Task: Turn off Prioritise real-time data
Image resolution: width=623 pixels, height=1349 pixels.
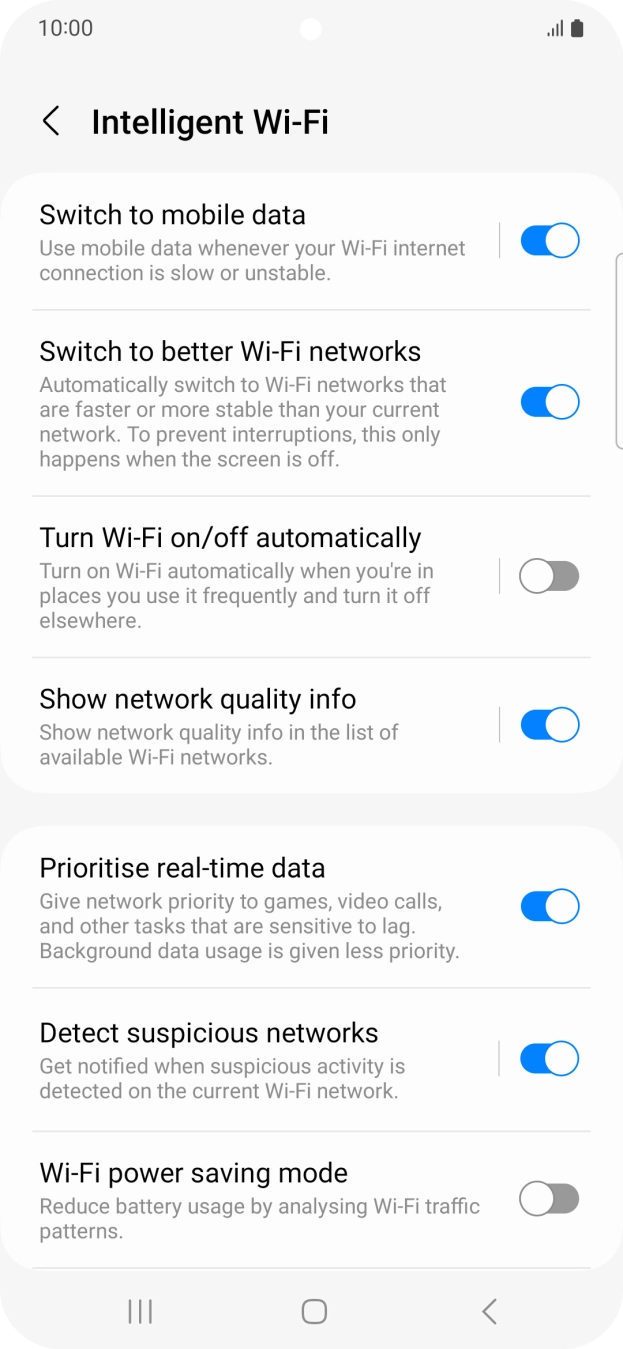Action: coord(549,906)
